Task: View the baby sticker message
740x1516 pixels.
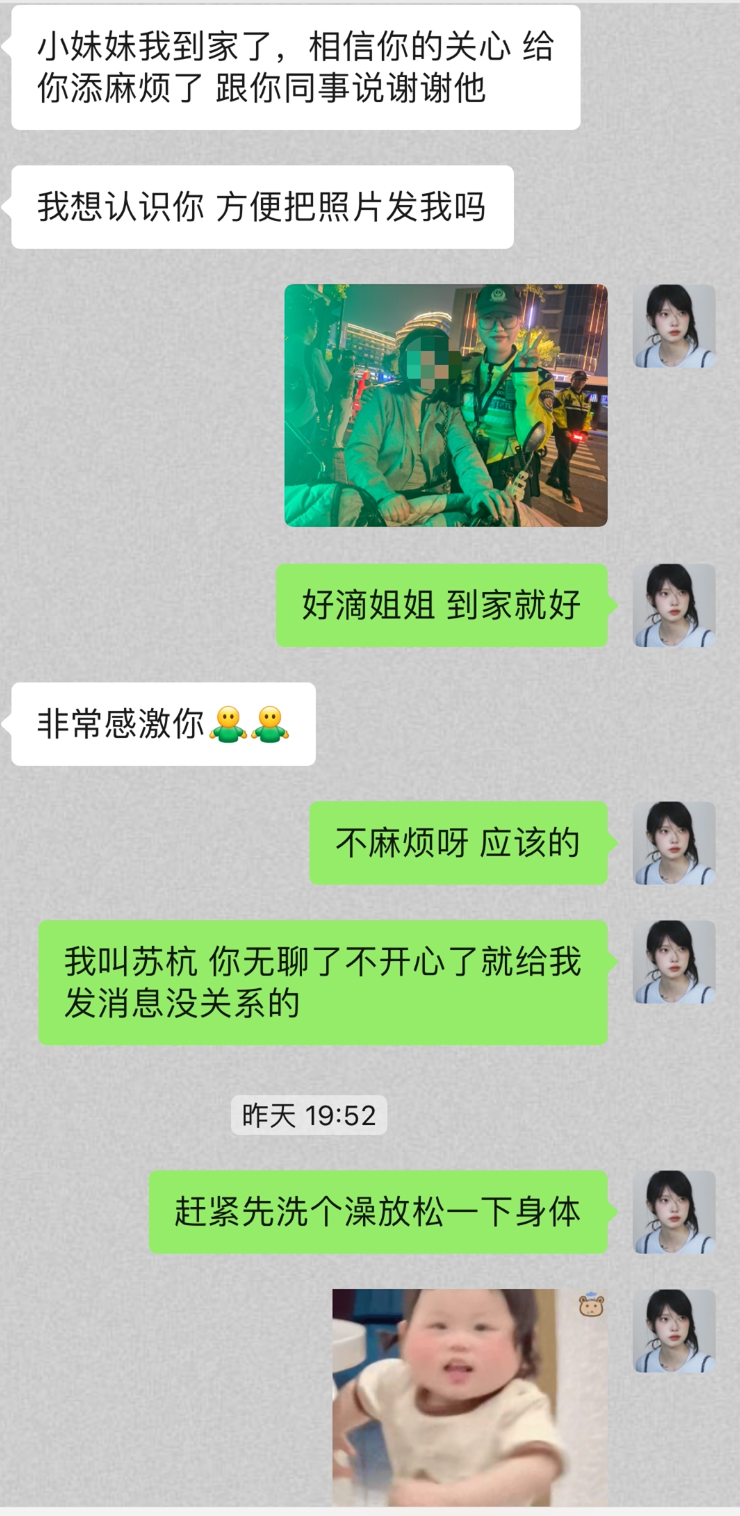Action: click(x=469, y=1396)
